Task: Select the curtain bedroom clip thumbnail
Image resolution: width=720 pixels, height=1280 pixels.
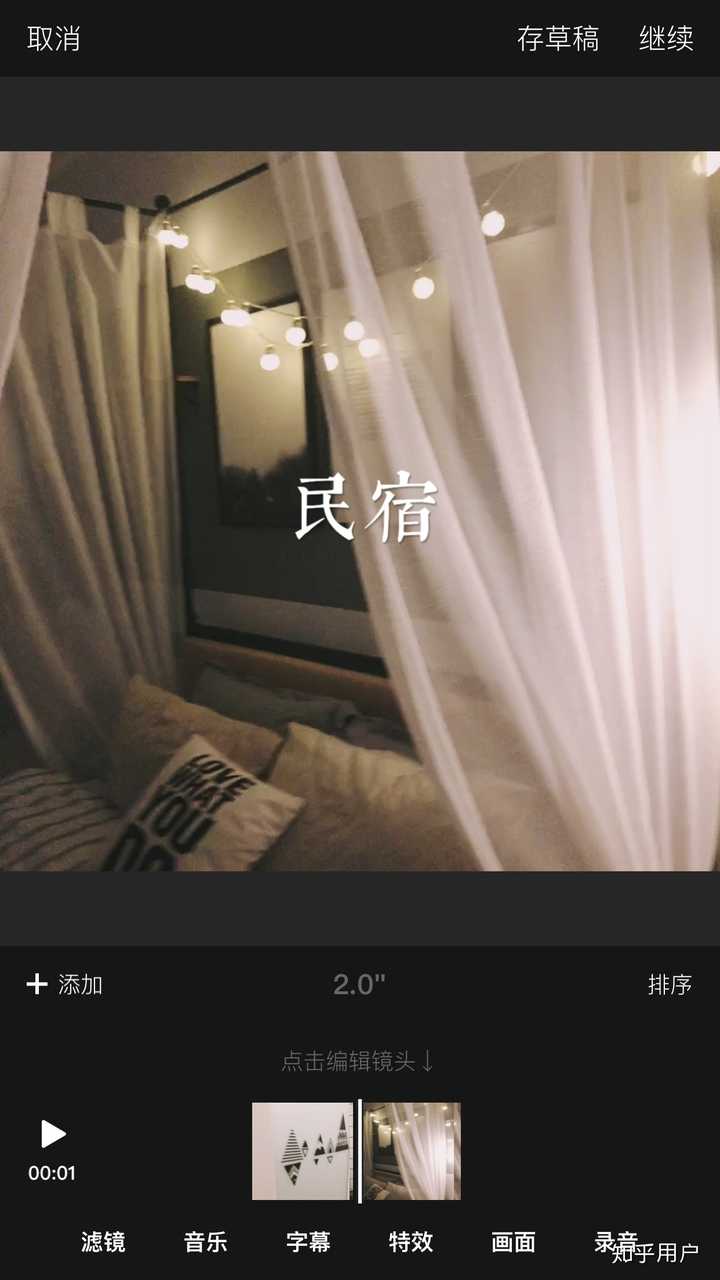Action: tap(412, 1151)
